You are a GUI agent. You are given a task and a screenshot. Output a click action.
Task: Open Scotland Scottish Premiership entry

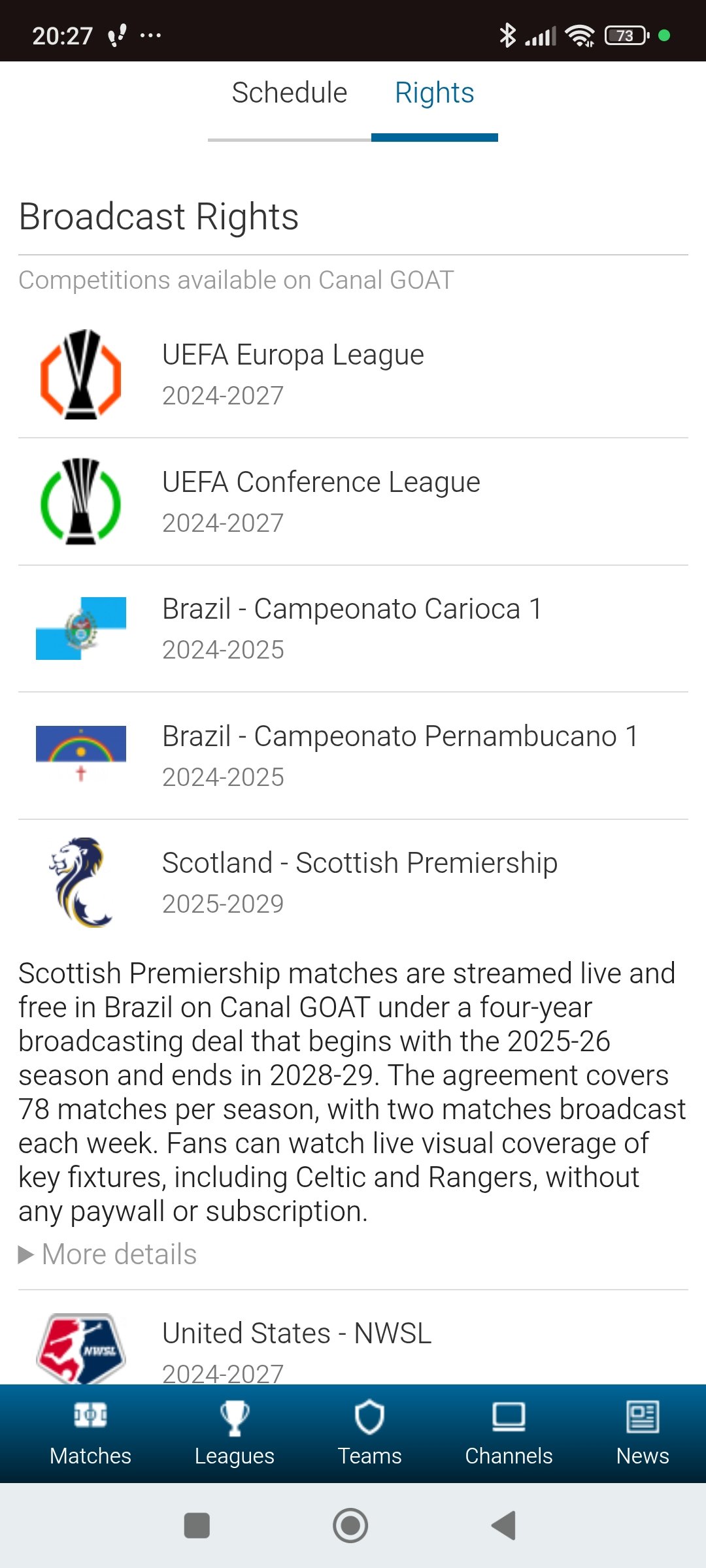point(353,883)
